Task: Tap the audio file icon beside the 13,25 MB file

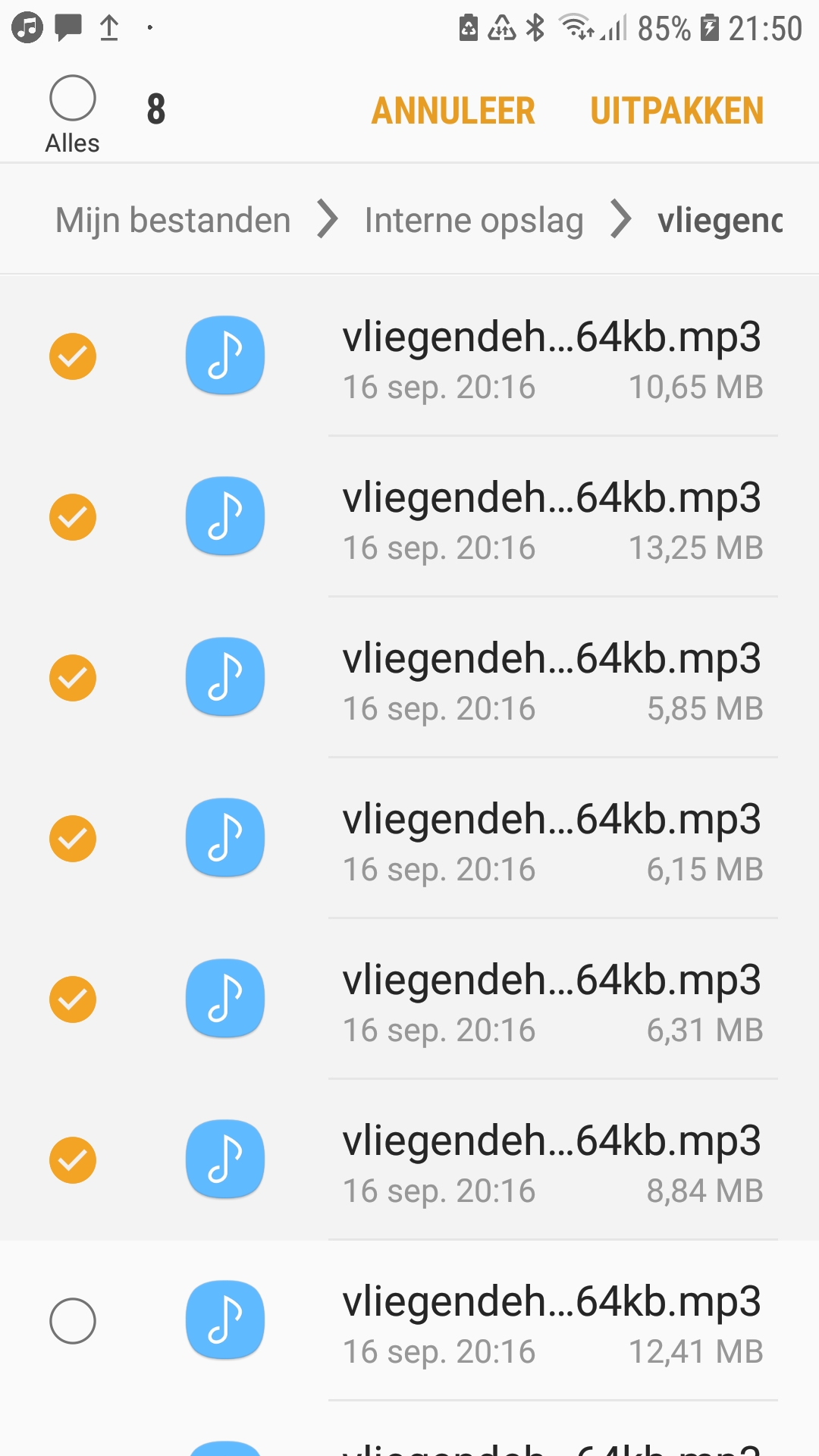Action: coord(224,516)
